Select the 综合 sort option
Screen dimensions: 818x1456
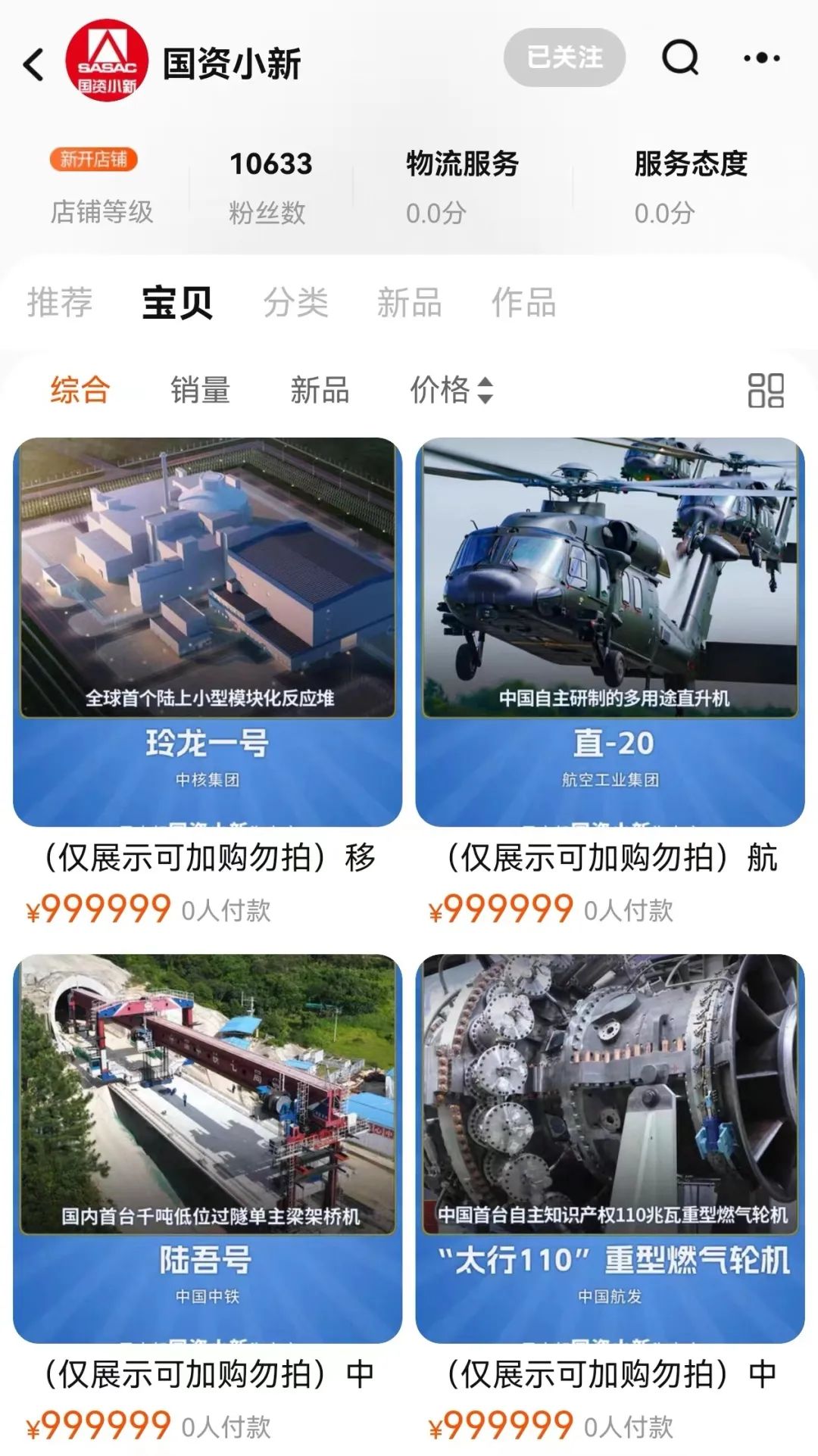(x=80, y=391)
